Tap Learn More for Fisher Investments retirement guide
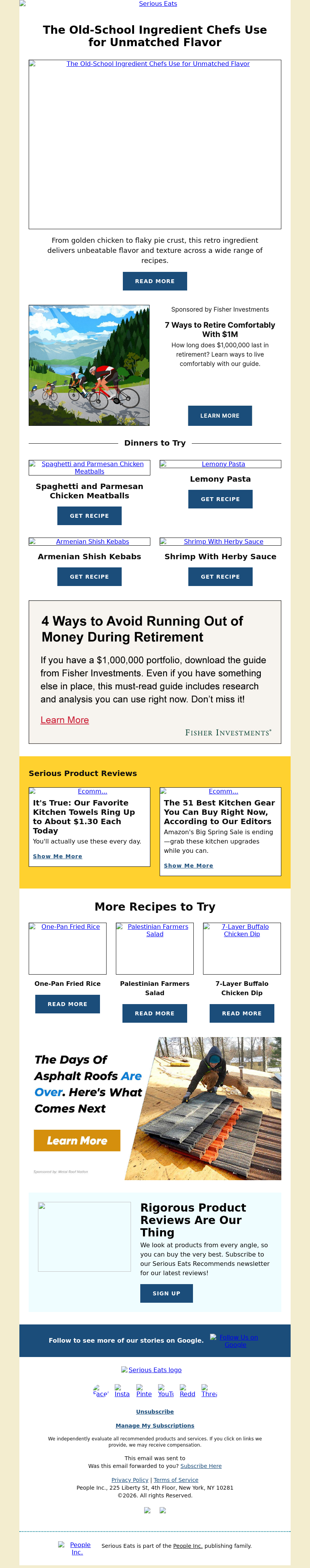Image resolution: width=310 pixels, height=1568 pixels. pos(219,416)
